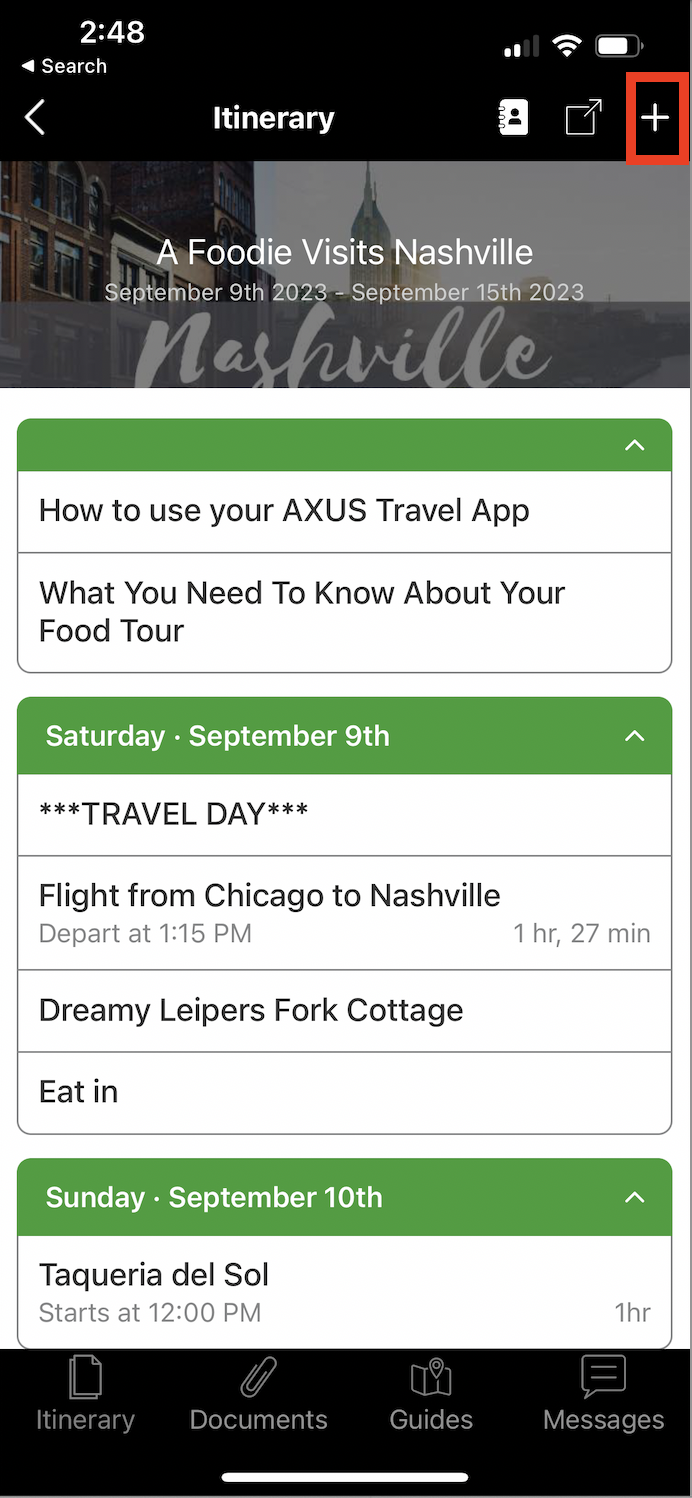
Task: Open the Taqueria del Sol reservation
Action: 345,1291
